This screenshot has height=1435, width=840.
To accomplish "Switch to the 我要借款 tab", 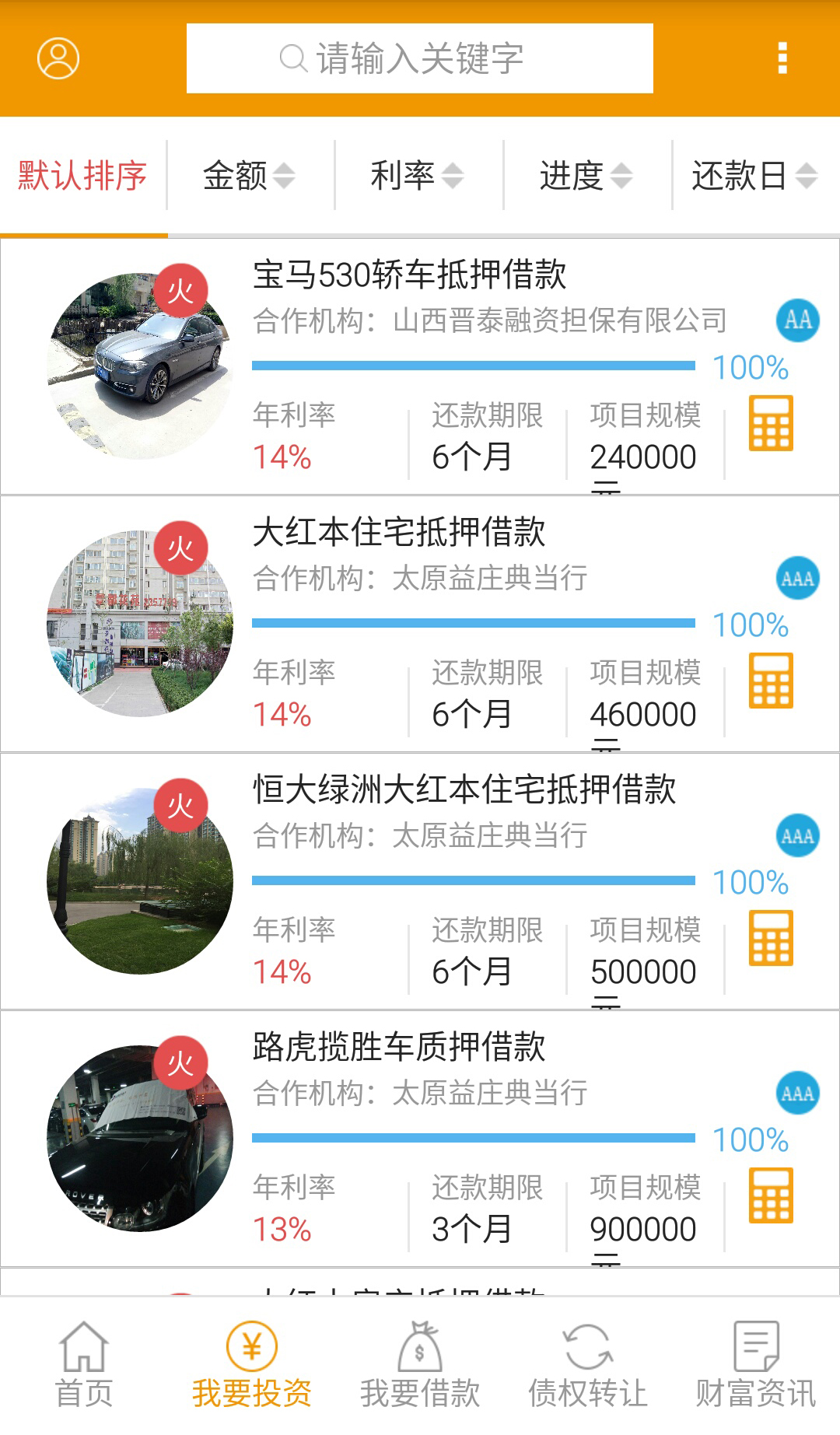I will [x=420, y=1366].
